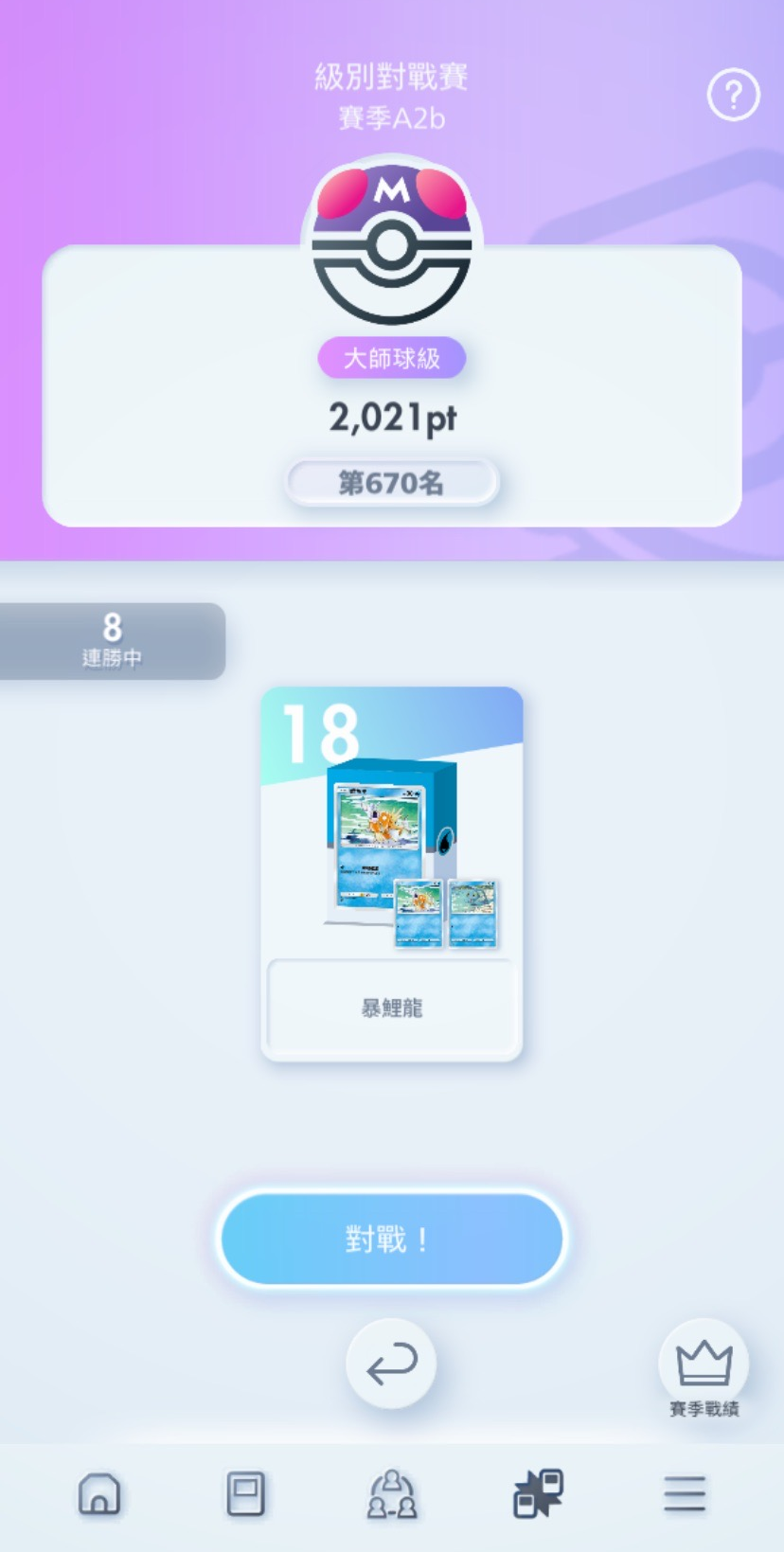
Task: Open the cards tab
Action: pos(245,1494)
